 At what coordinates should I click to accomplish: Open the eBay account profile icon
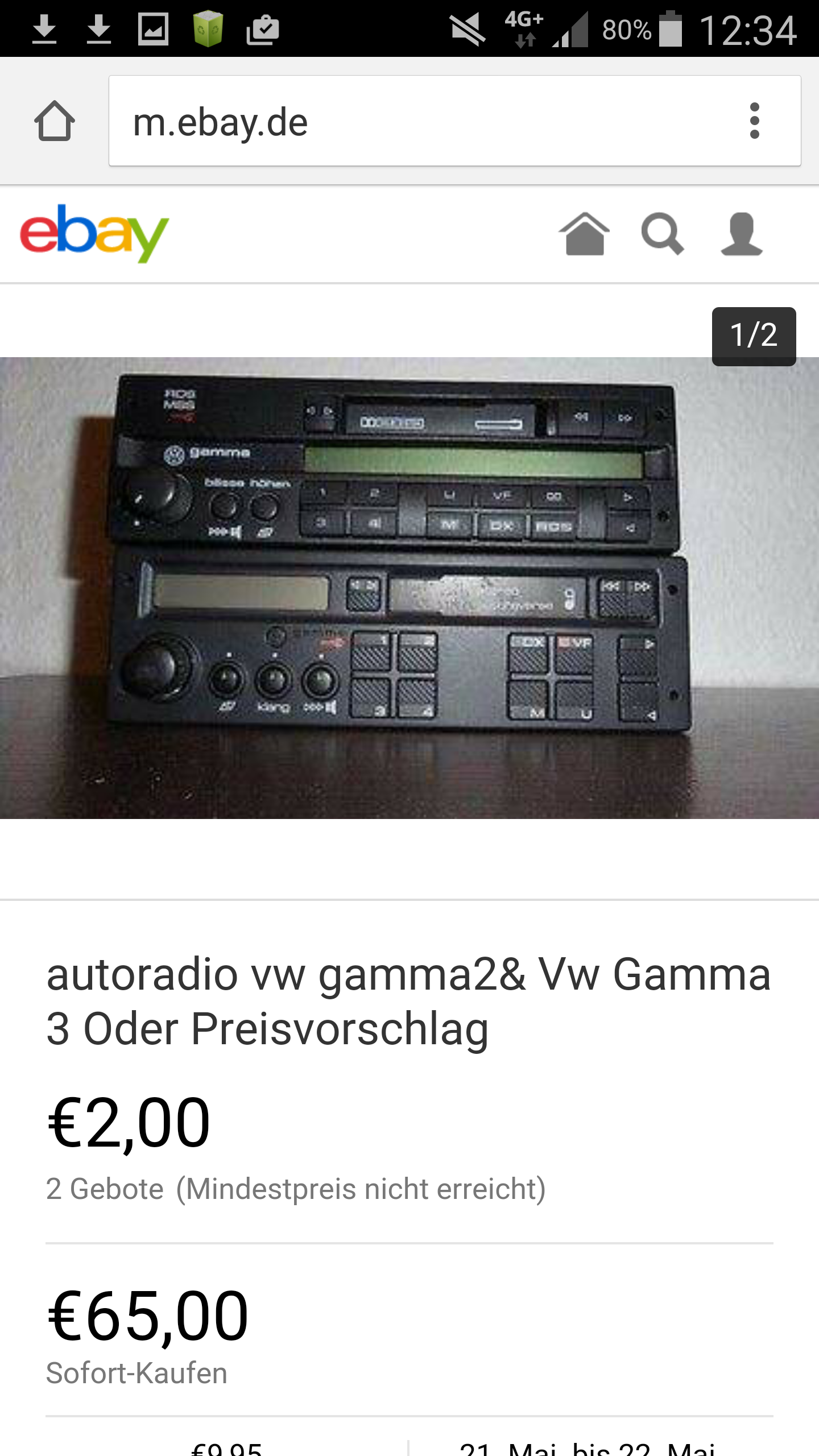coord(741,234)
